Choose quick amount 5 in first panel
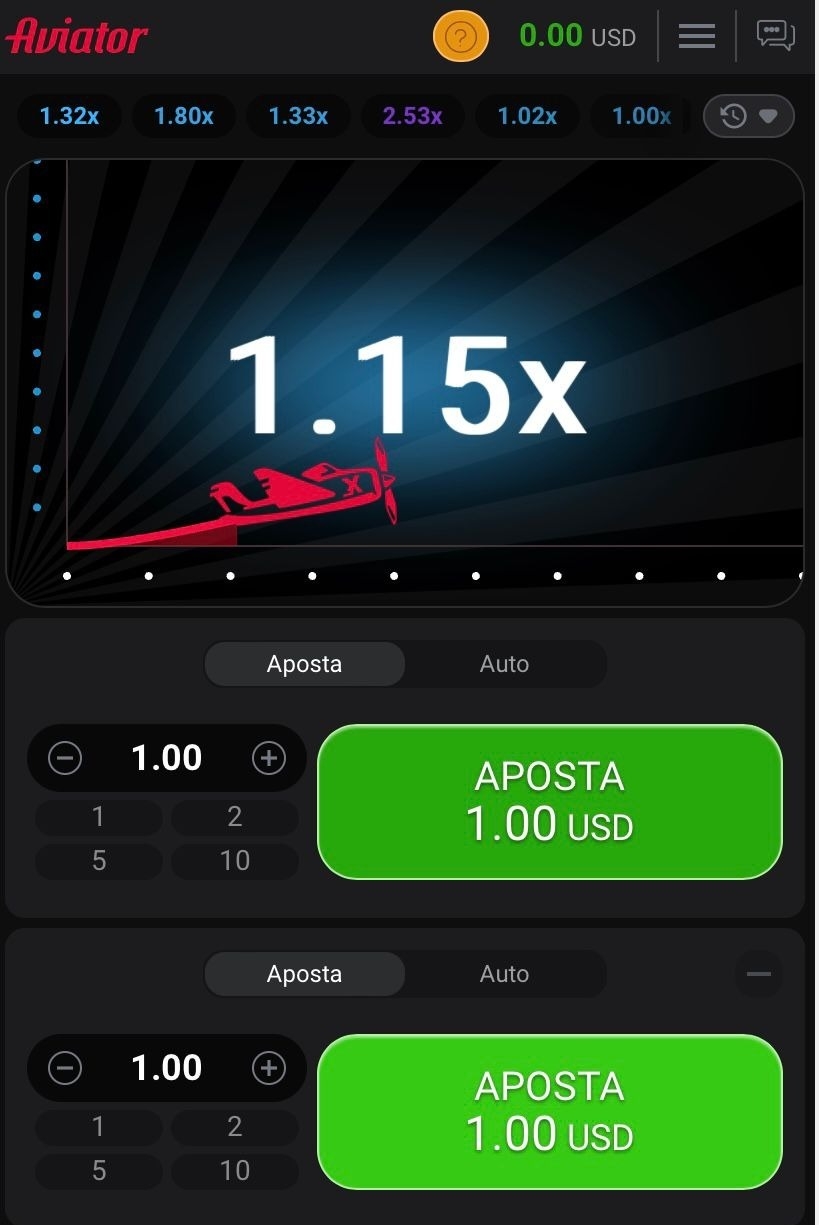Viewport: 819px width, 1225px height. (x=98, y=861)
